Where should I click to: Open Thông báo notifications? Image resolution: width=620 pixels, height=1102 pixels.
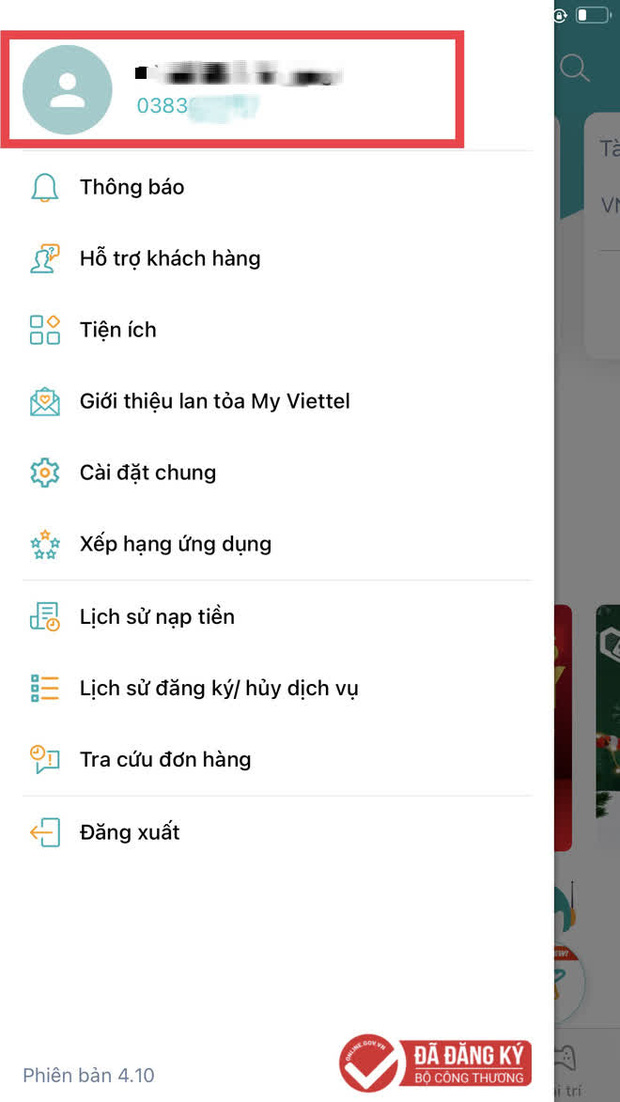click(x=132, y=187)
